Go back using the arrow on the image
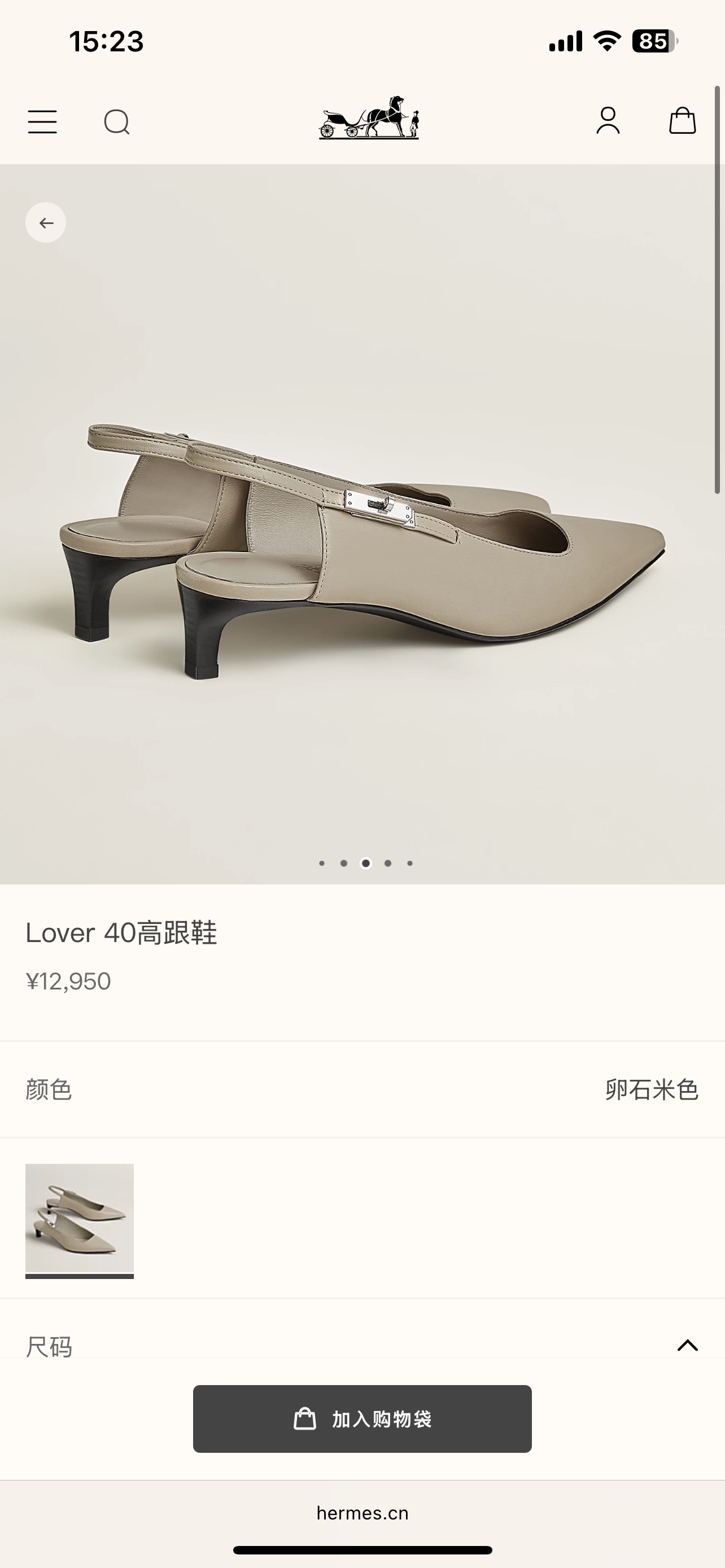 (x=46, y=223)
